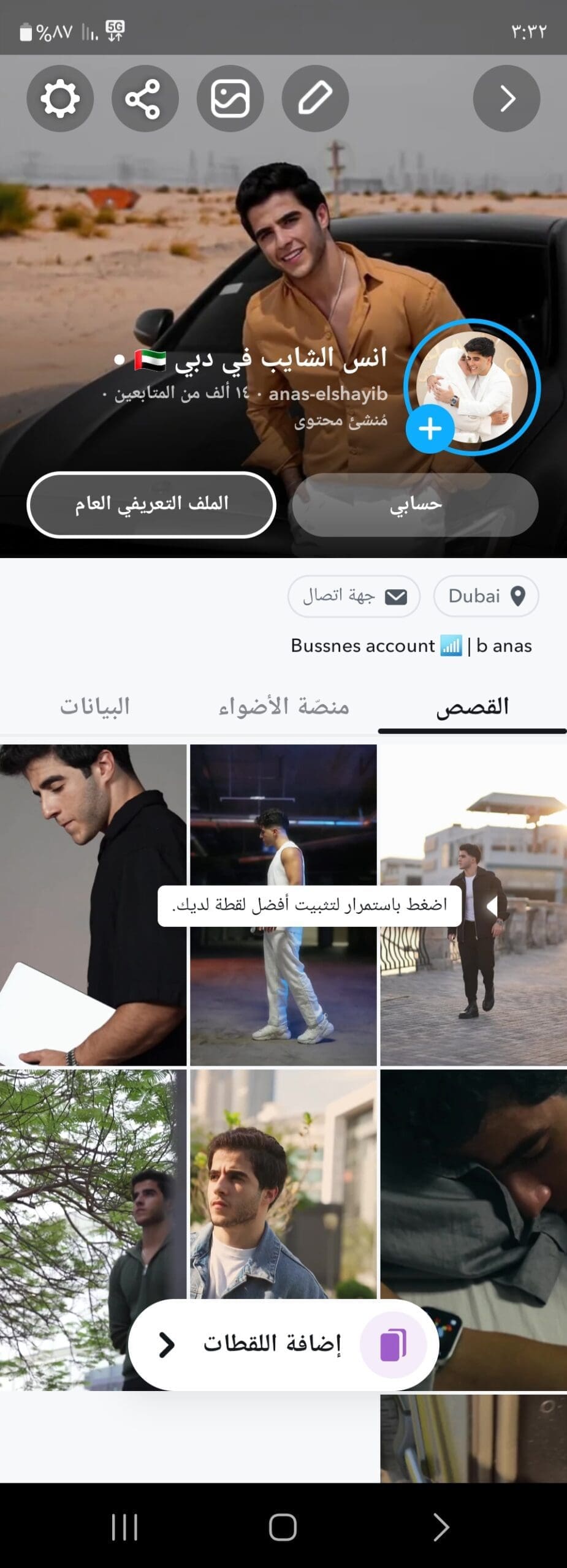The height and width of the screenshot is (1568, 567).
Task: Go back using the top arrow
Action: click(506, 98)
